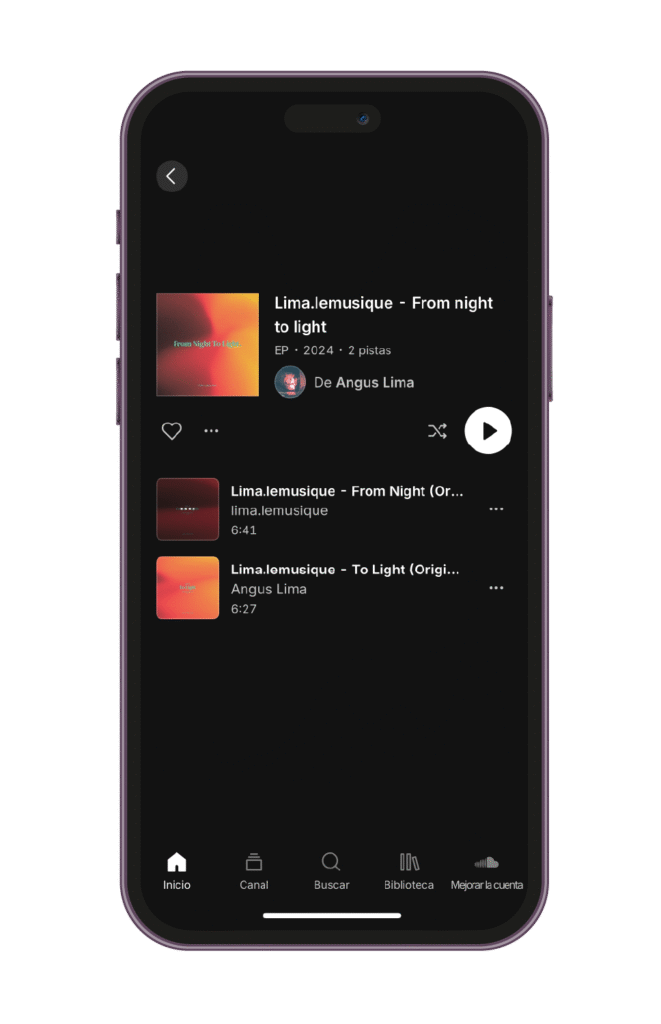View the EP cover artwork

(207, 344)
